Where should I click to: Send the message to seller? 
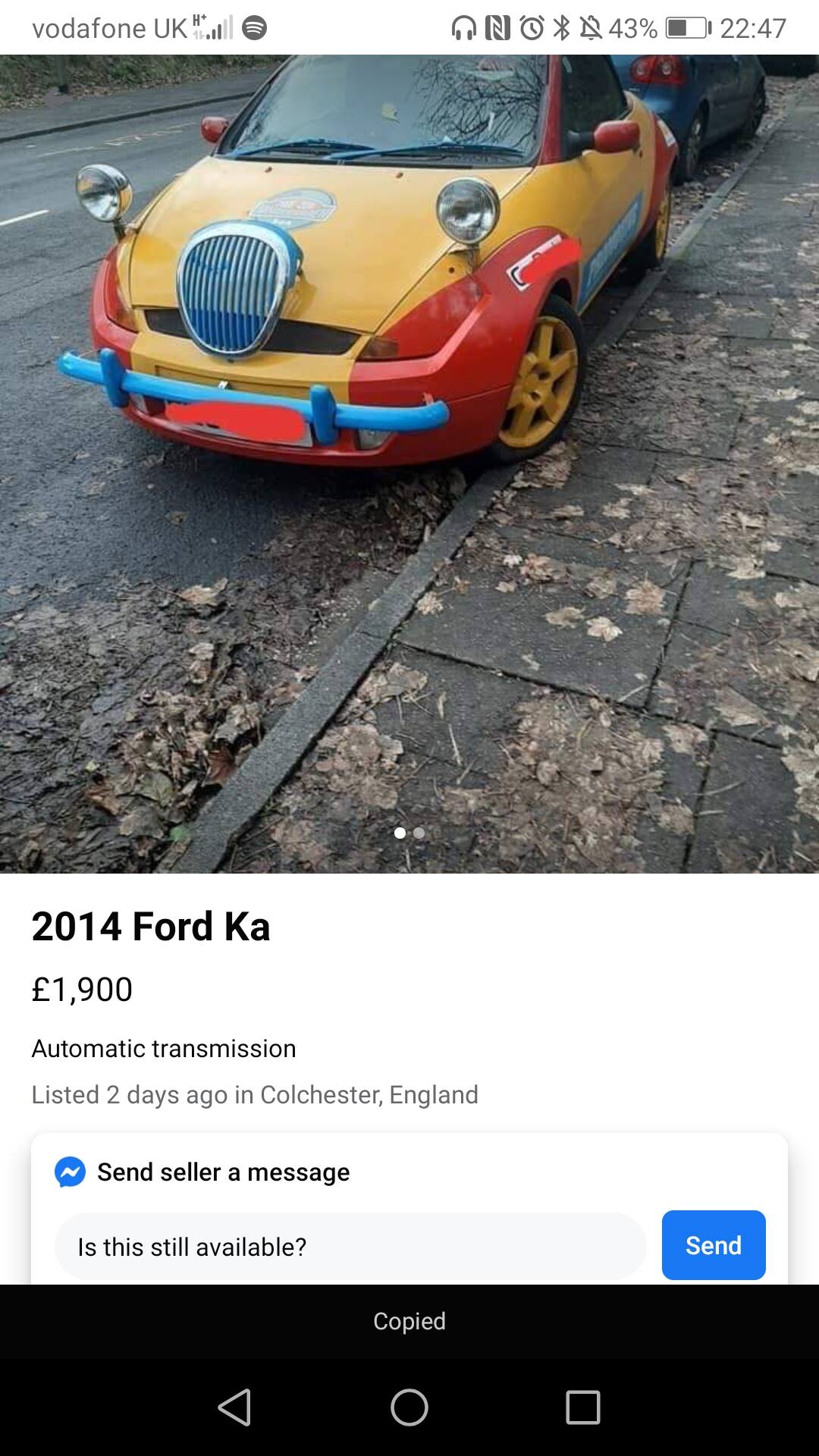pos(714,1245)
